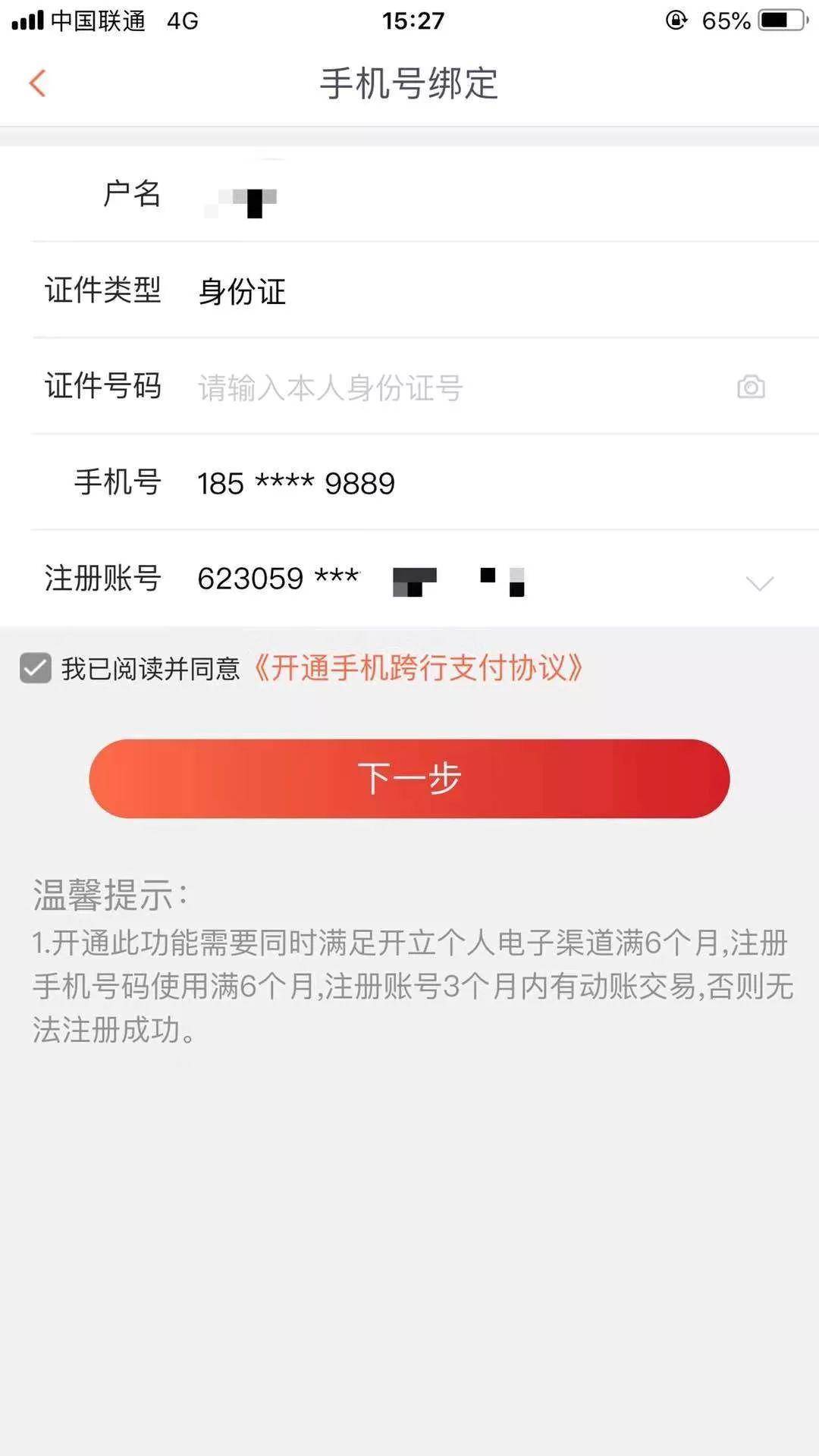The width and height of the screenshot is (819, 1456).
Task: Go back using the orange arrow
Action: [38, 83]
